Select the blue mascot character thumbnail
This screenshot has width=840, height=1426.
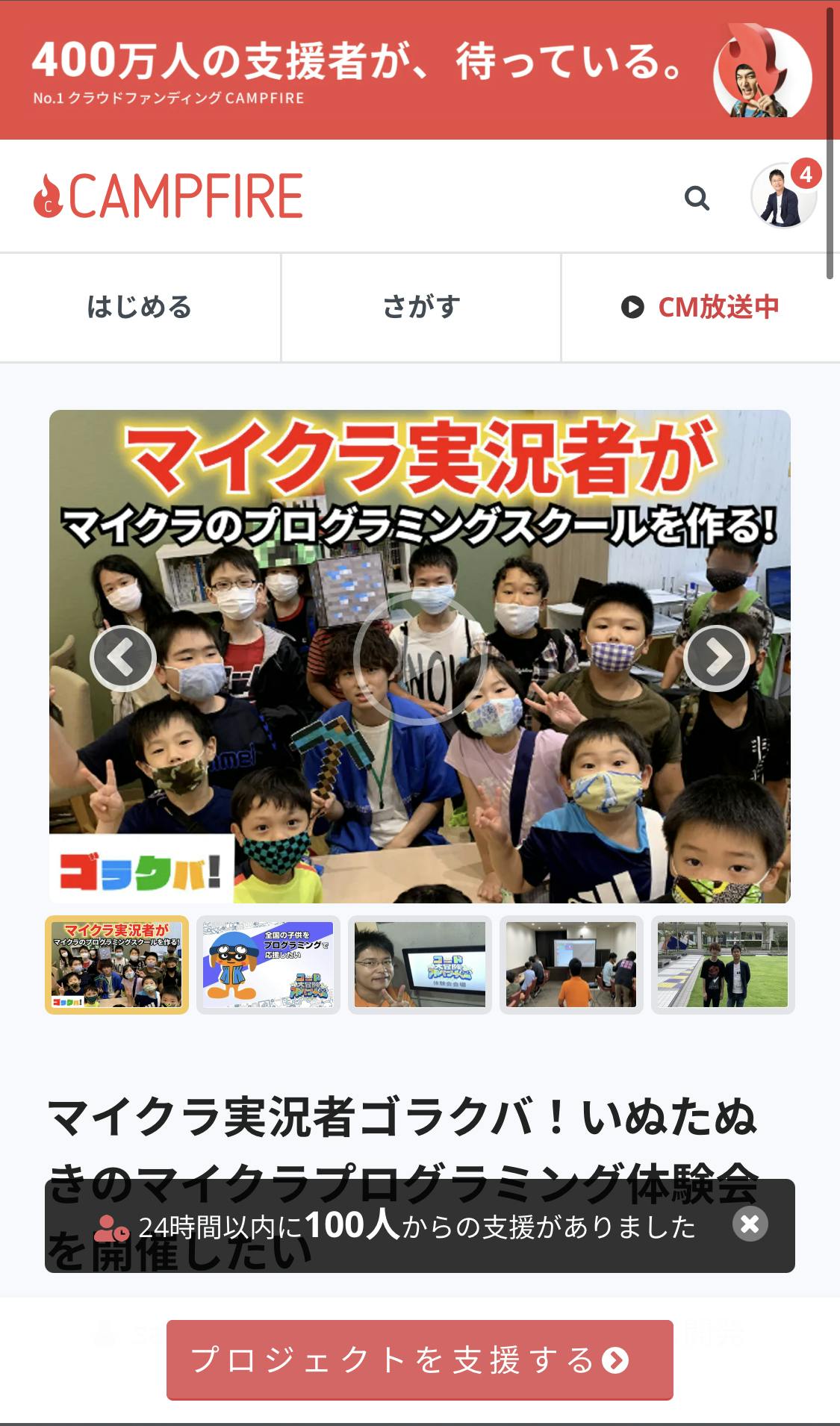click(268, 965)
